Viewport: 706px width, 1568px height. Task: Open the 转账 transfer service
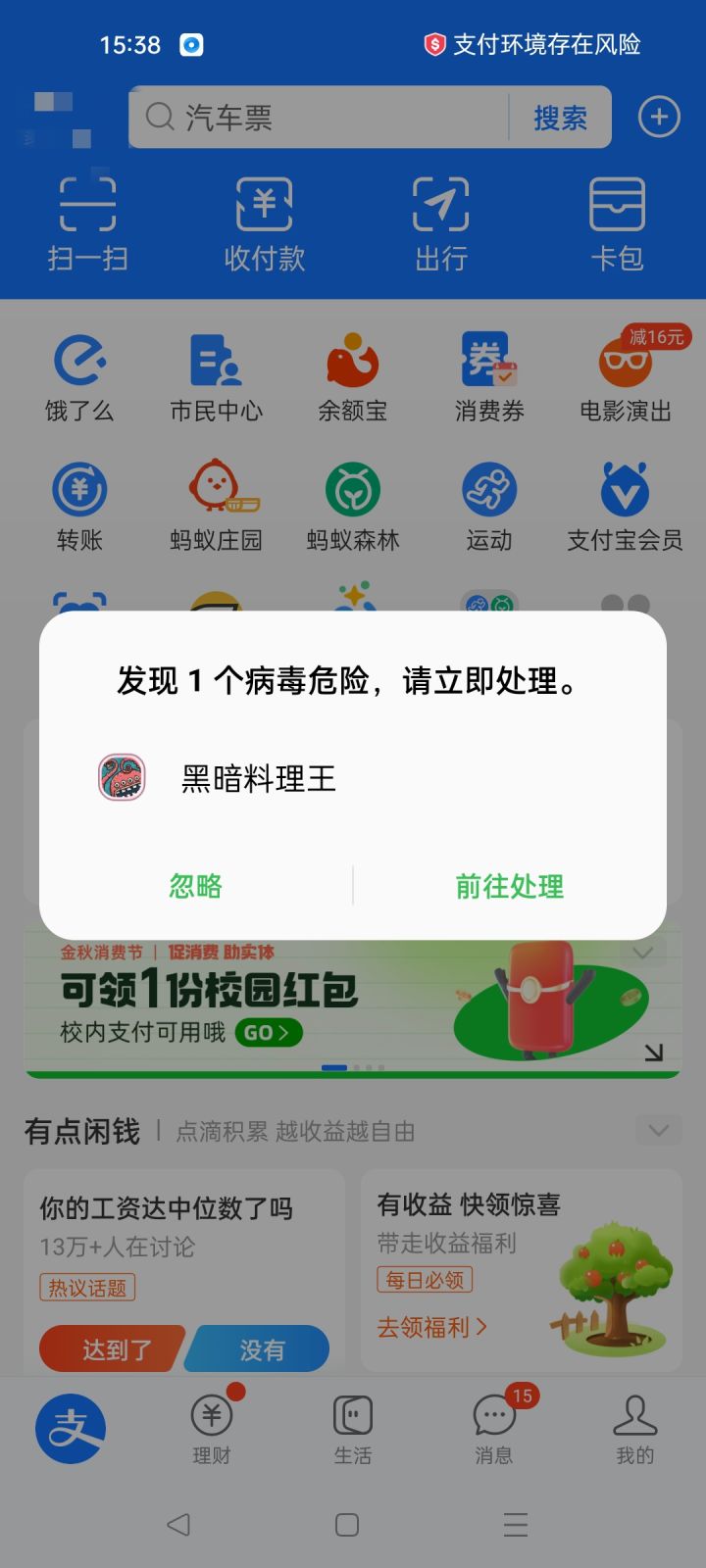[x=78, y=505]
